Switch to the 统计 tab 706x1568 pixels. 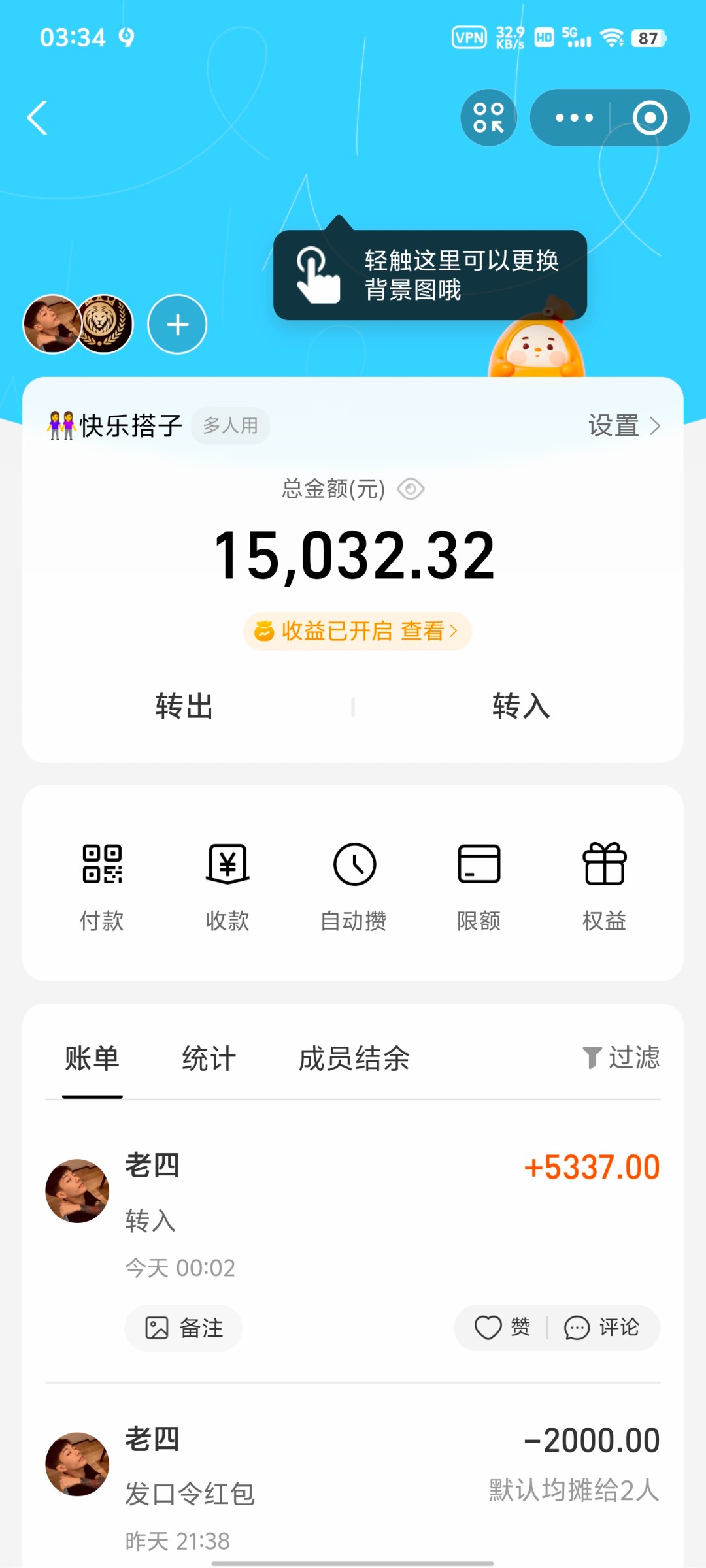209,1058
